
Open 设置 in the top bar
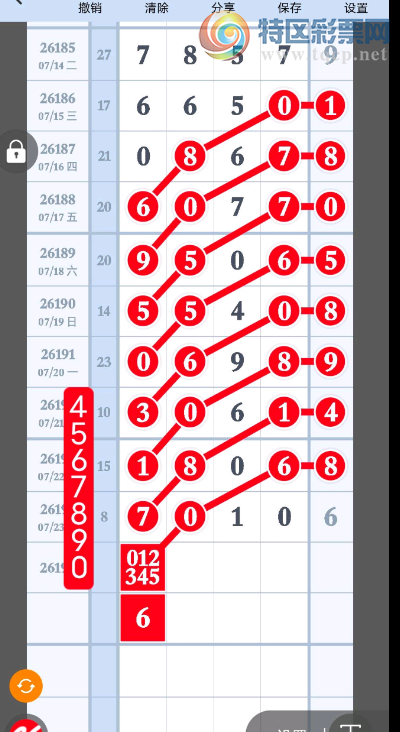coord(356,8)
